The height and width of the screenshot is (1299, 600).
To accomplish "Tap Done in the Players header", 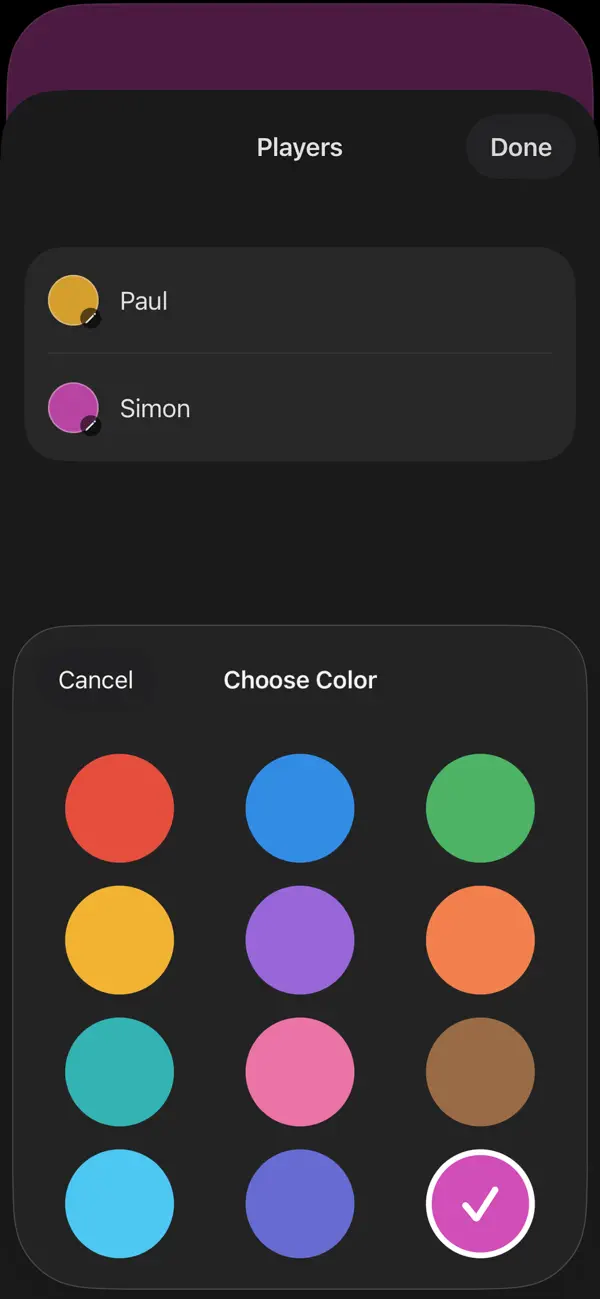I will [521, 147].
